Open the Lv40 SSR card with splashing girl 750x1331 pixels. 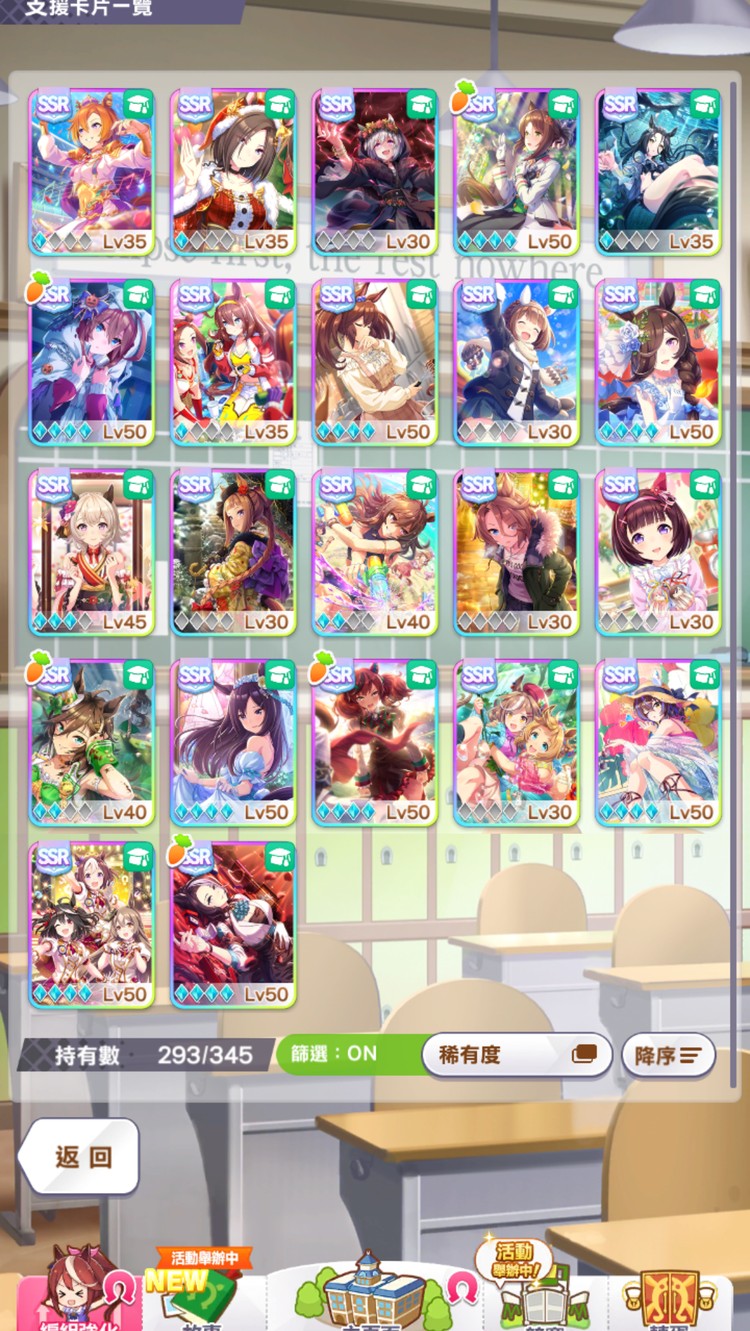(375, 552)
